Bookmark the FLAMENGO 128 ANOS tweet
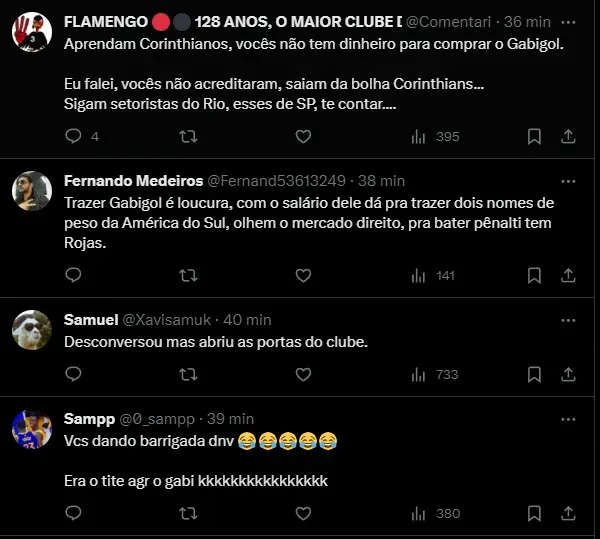The height and width of the screenshot is (539, 600). pos(534,136)
